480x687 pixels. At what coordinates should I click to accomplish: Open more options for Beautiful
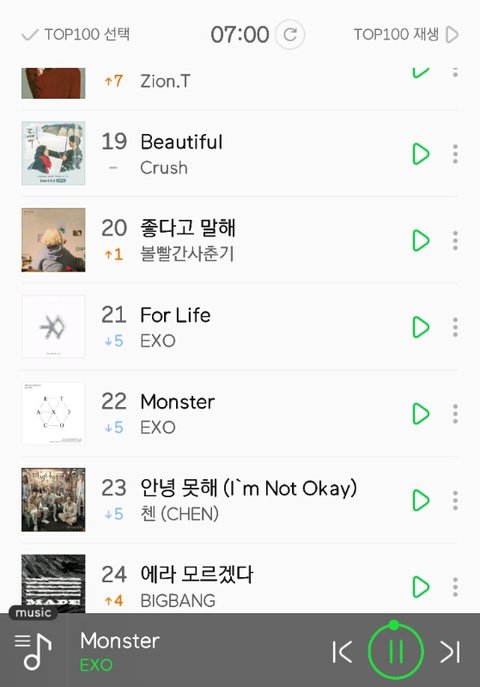click(x=455, y=154)
